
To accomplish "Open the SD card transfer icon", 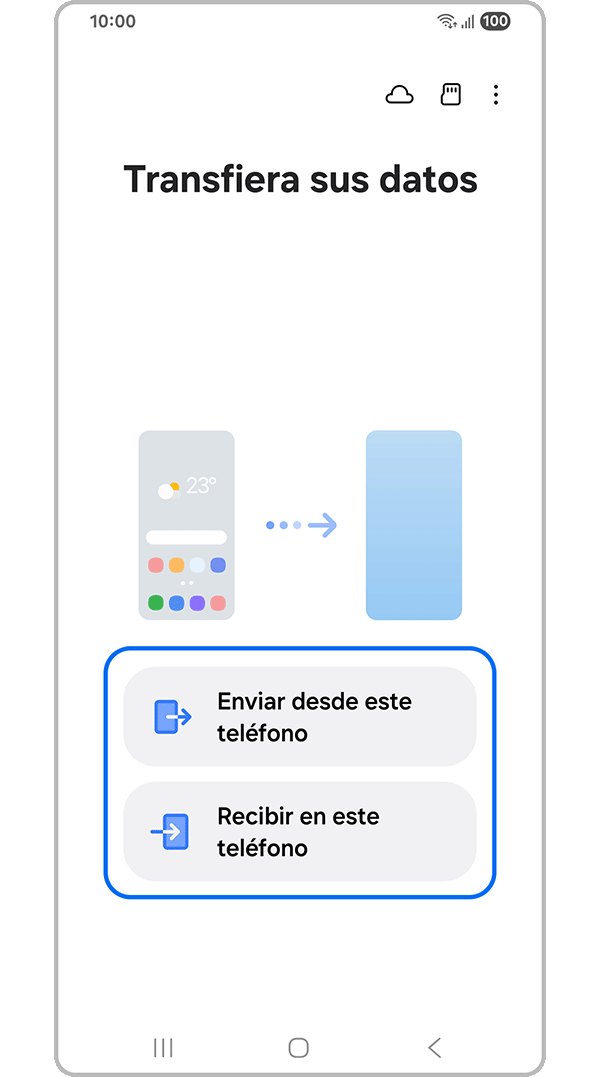I will tap(451, 95).
